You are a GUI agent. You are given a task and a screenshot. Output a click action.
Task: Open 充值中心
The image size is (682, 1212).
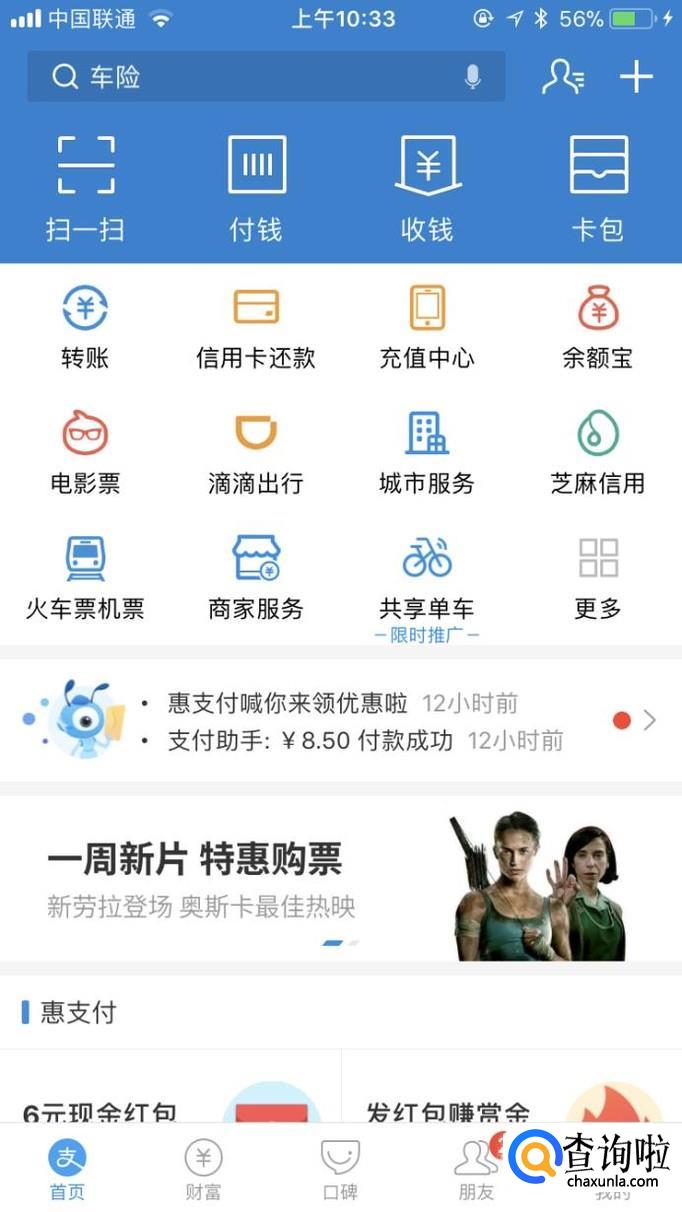[x=427, y=327]
